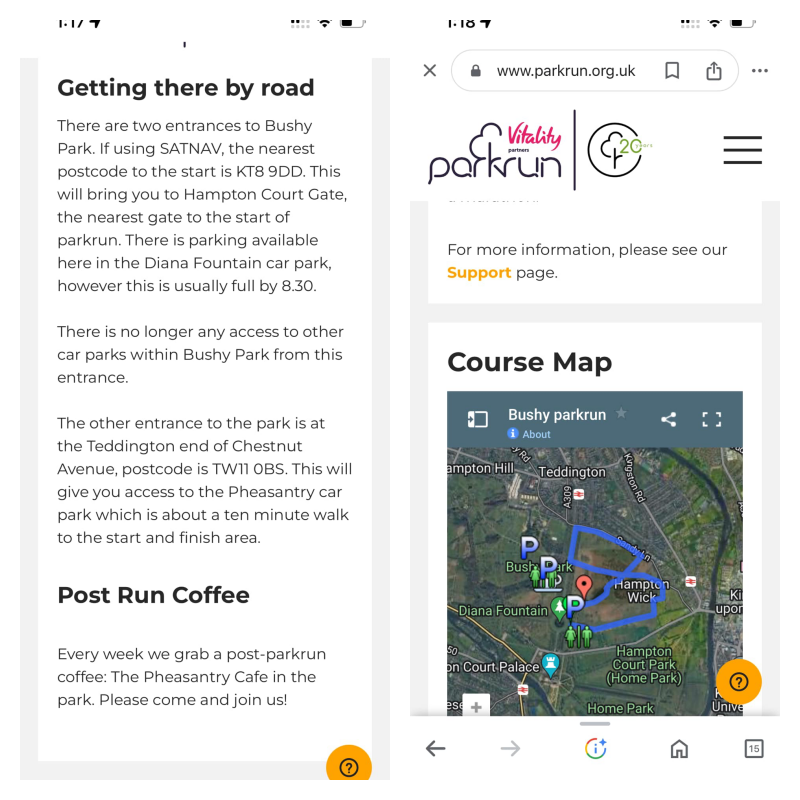Tap the www.parkrun.org.uk address bar
Image resolution: width=800 pixels, height=800 pixels.
[565, 71]
